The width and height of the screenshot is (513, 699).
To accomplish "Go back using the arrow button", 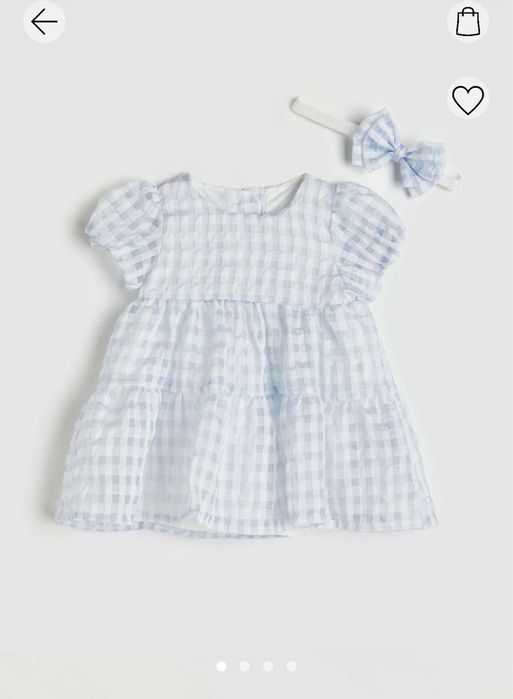I will coord(44,21).
